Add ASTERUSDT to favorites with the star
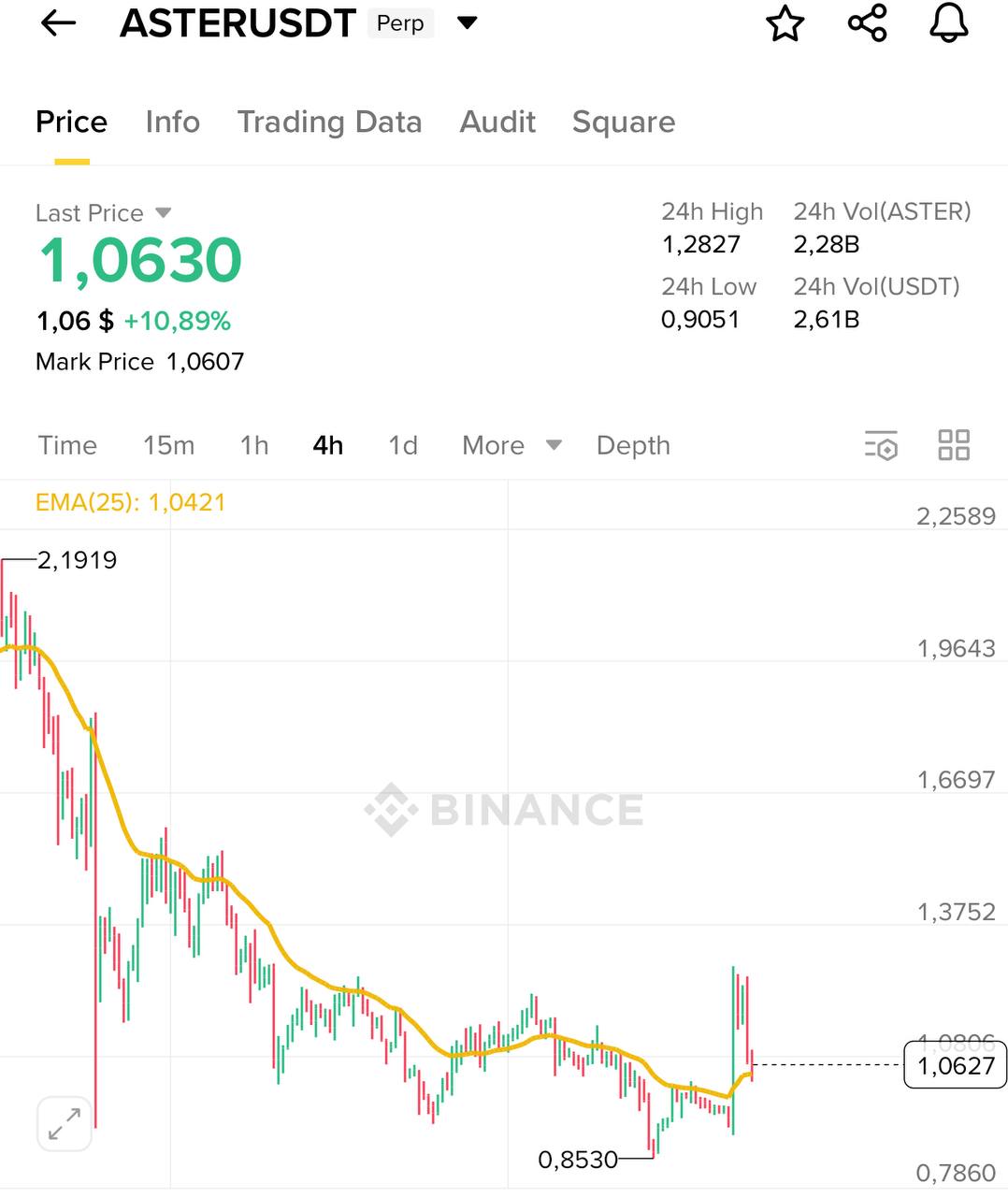Image resolution: width=1008 pixels, height=1197 pixels. coord(785,23)
